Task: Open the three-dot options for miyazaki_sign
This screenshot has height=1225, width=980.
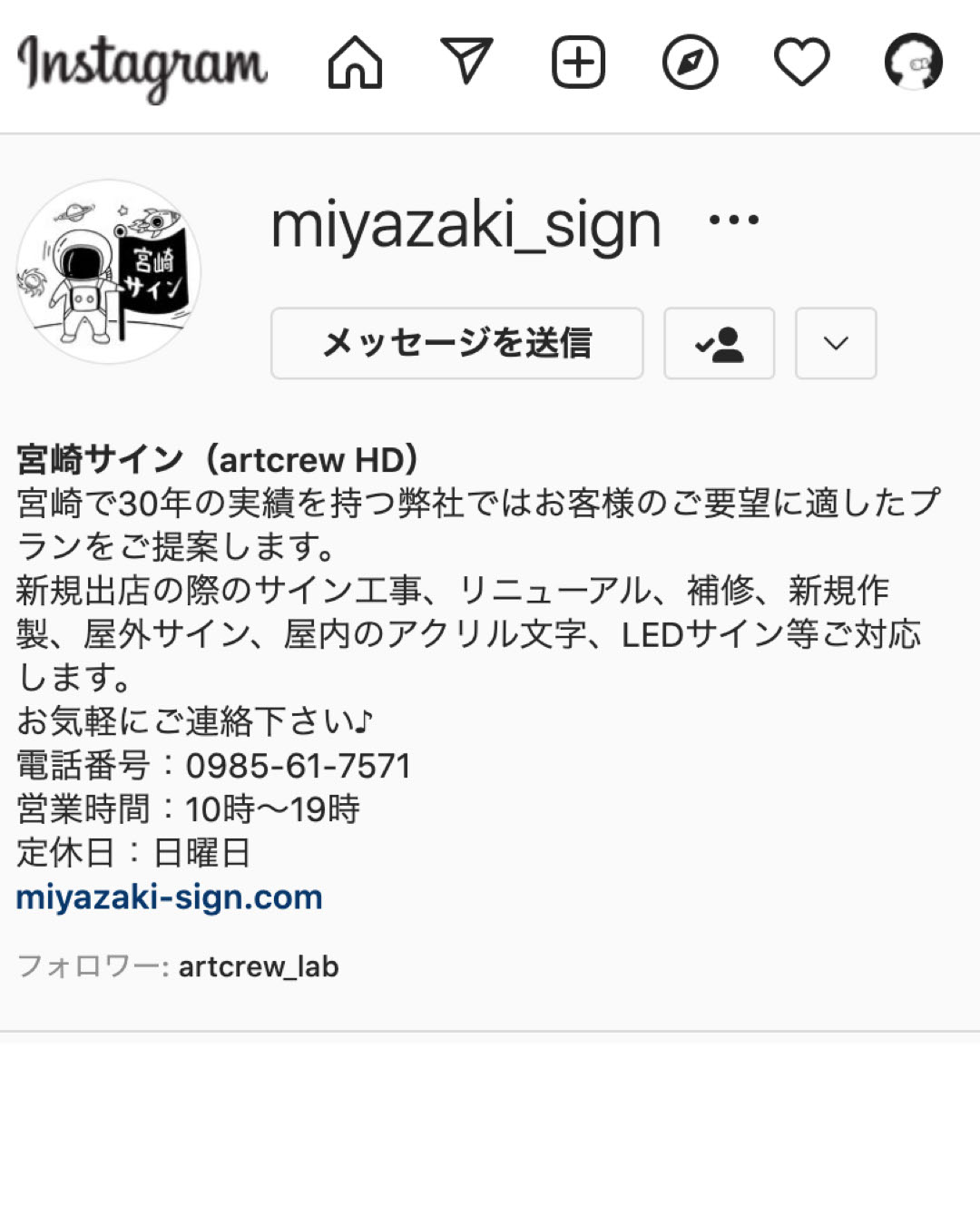Action: 733,220
